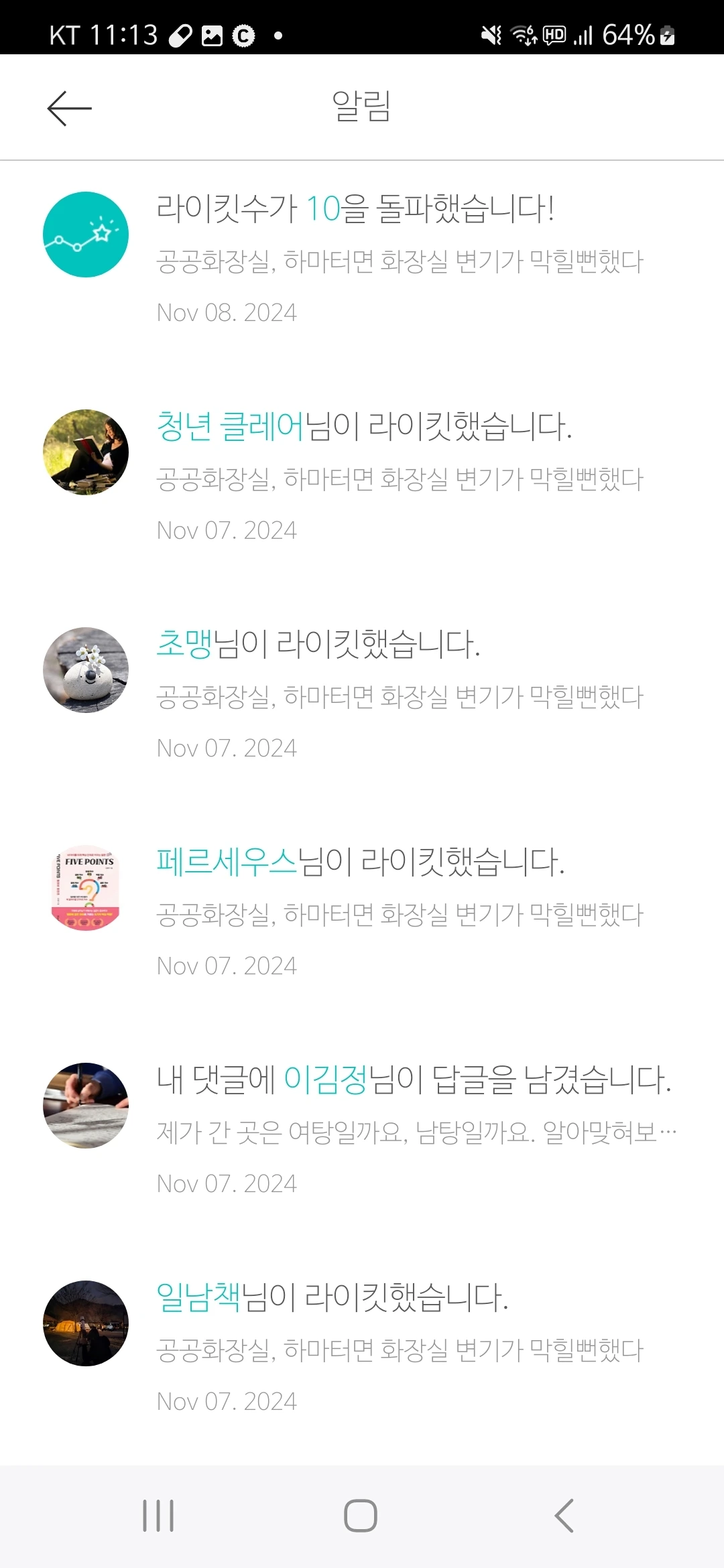Go back using the top-left arrow
Viewport: 724px width, 1568px height.
coord(70,108)
